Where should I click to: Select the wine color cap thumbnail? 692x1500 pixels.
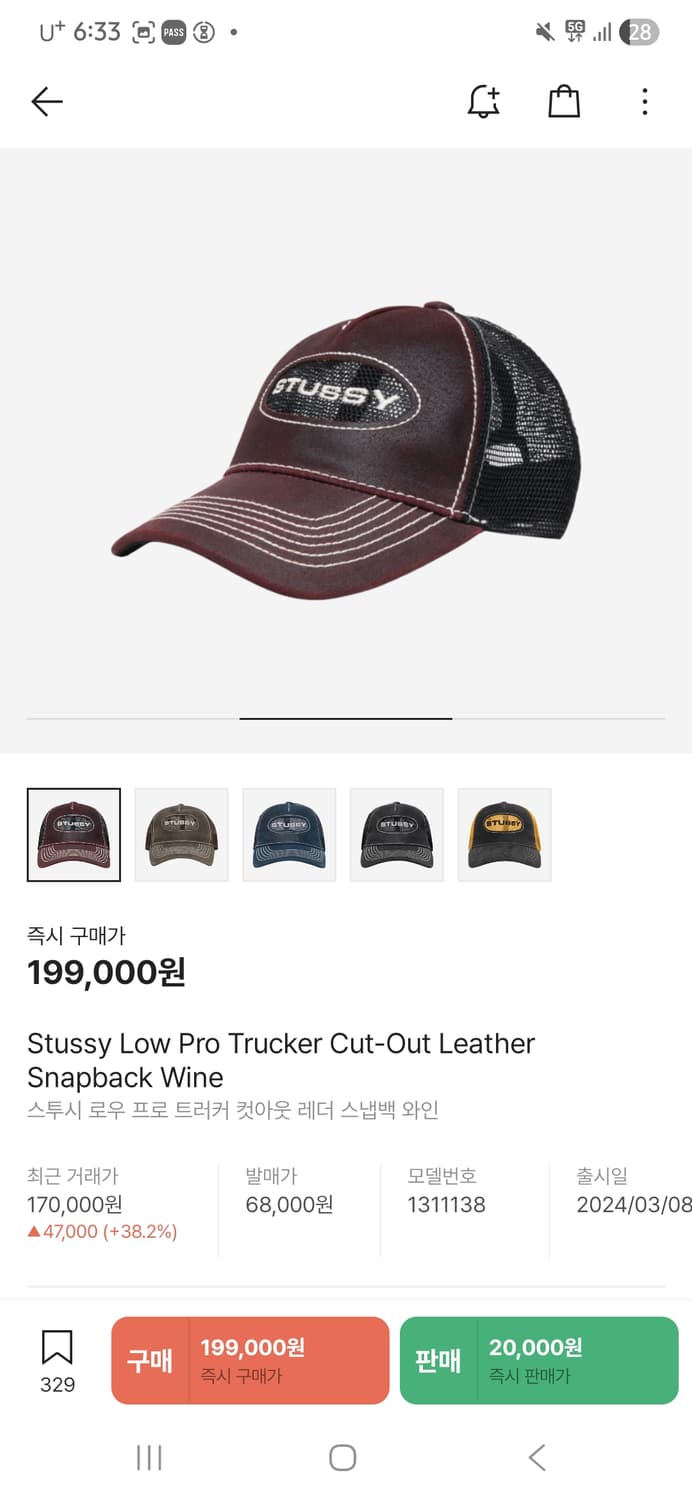coord(74,835)
